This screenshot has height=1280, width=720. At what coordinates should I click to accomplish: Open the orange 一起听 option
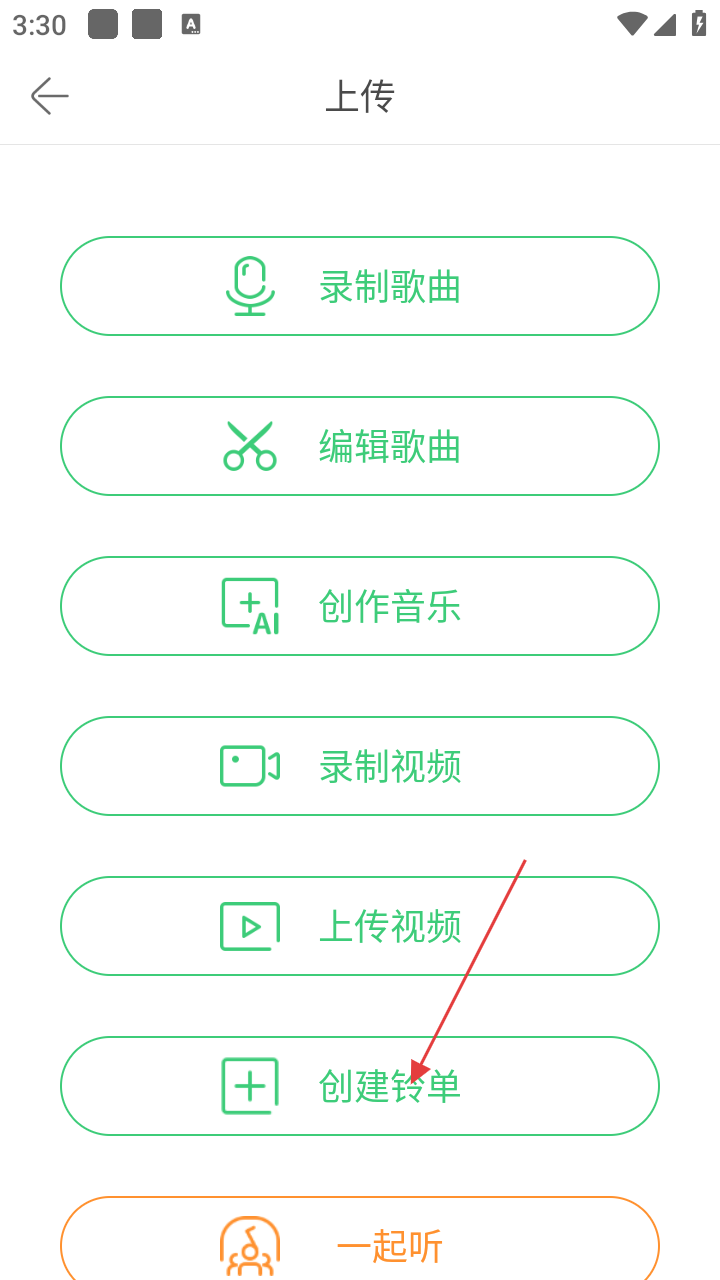(360, 1242)
